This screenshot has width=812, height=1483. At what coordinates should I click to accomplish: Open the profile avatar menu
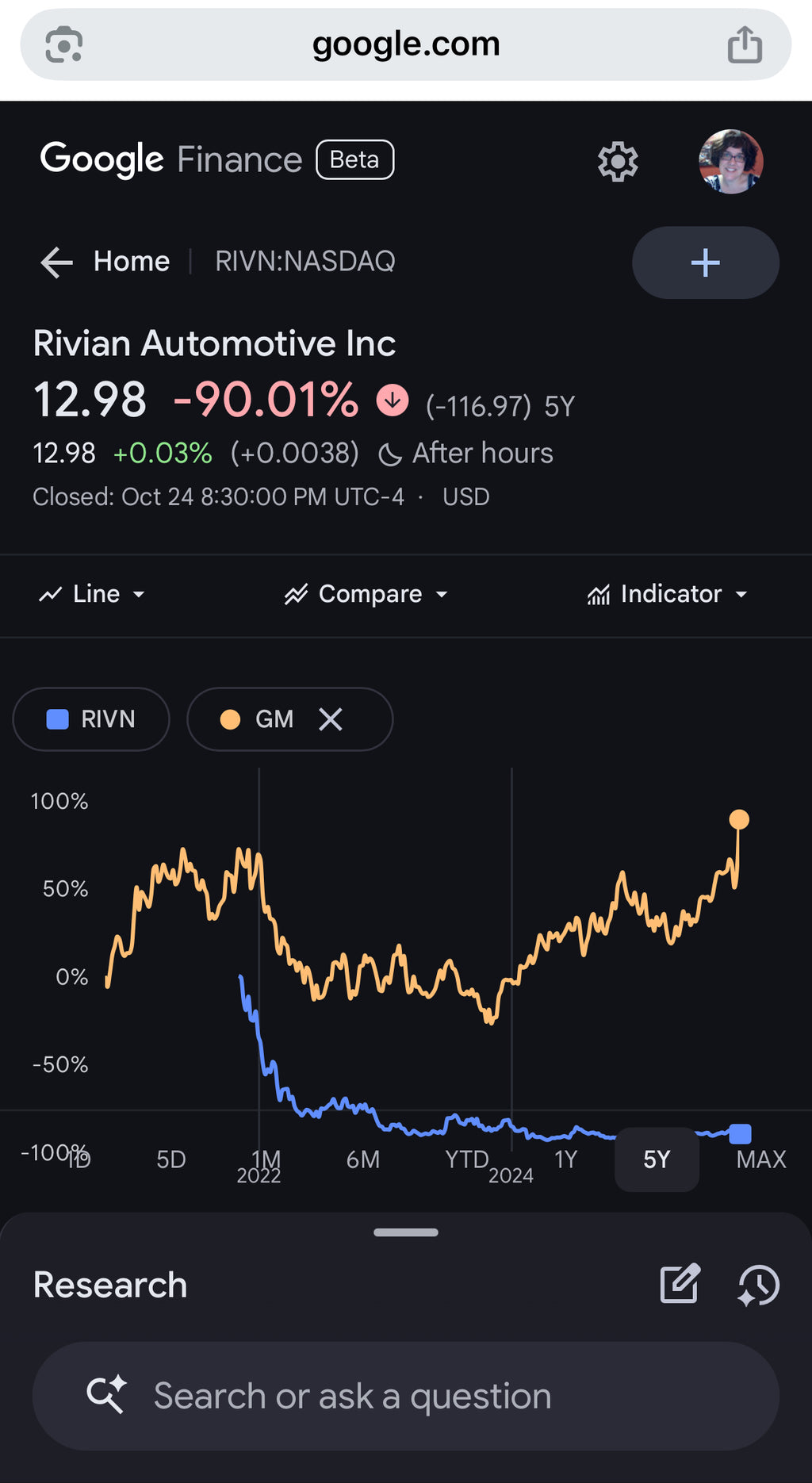tap(730, 162)
